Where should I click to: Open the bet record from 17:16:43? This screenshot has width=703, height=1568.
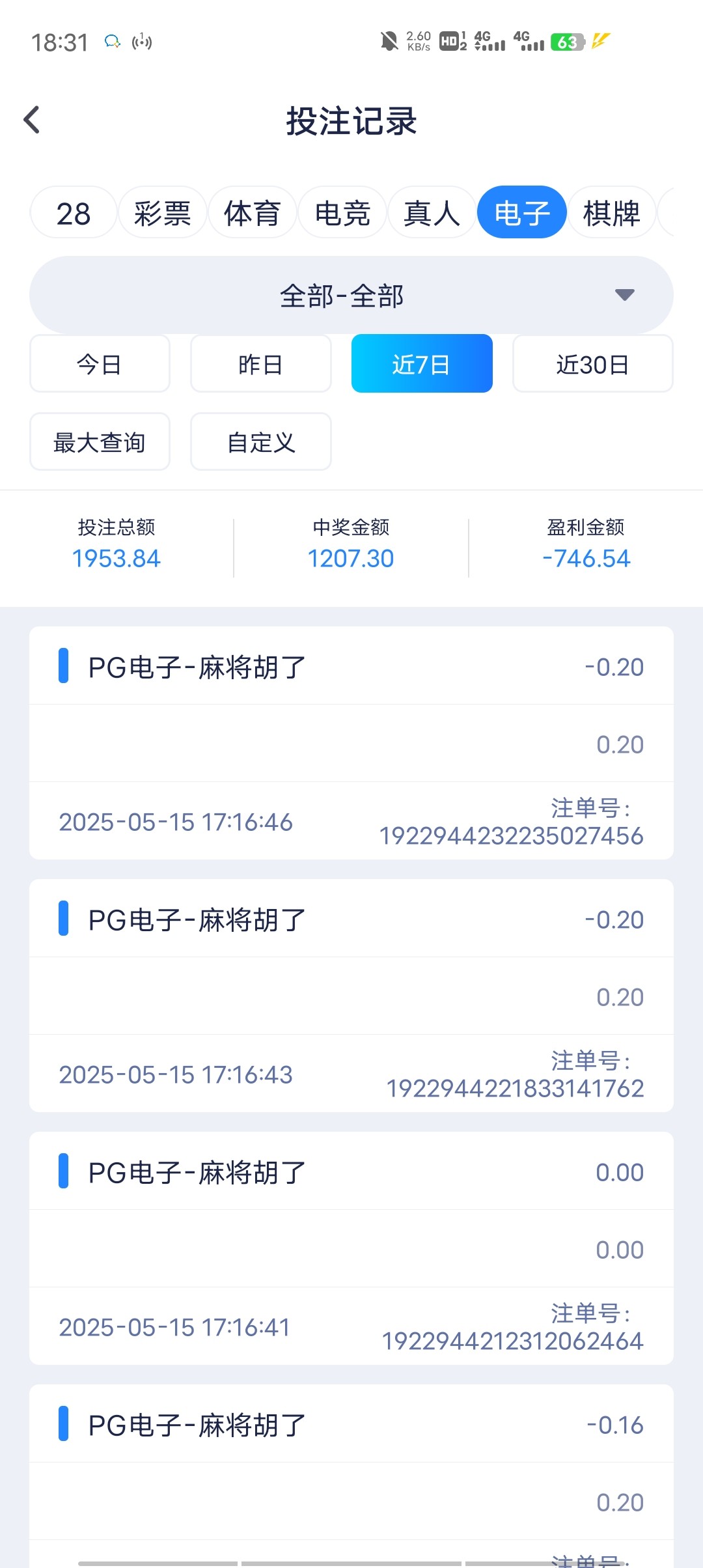pyautogui.click(x=351, y=996)
